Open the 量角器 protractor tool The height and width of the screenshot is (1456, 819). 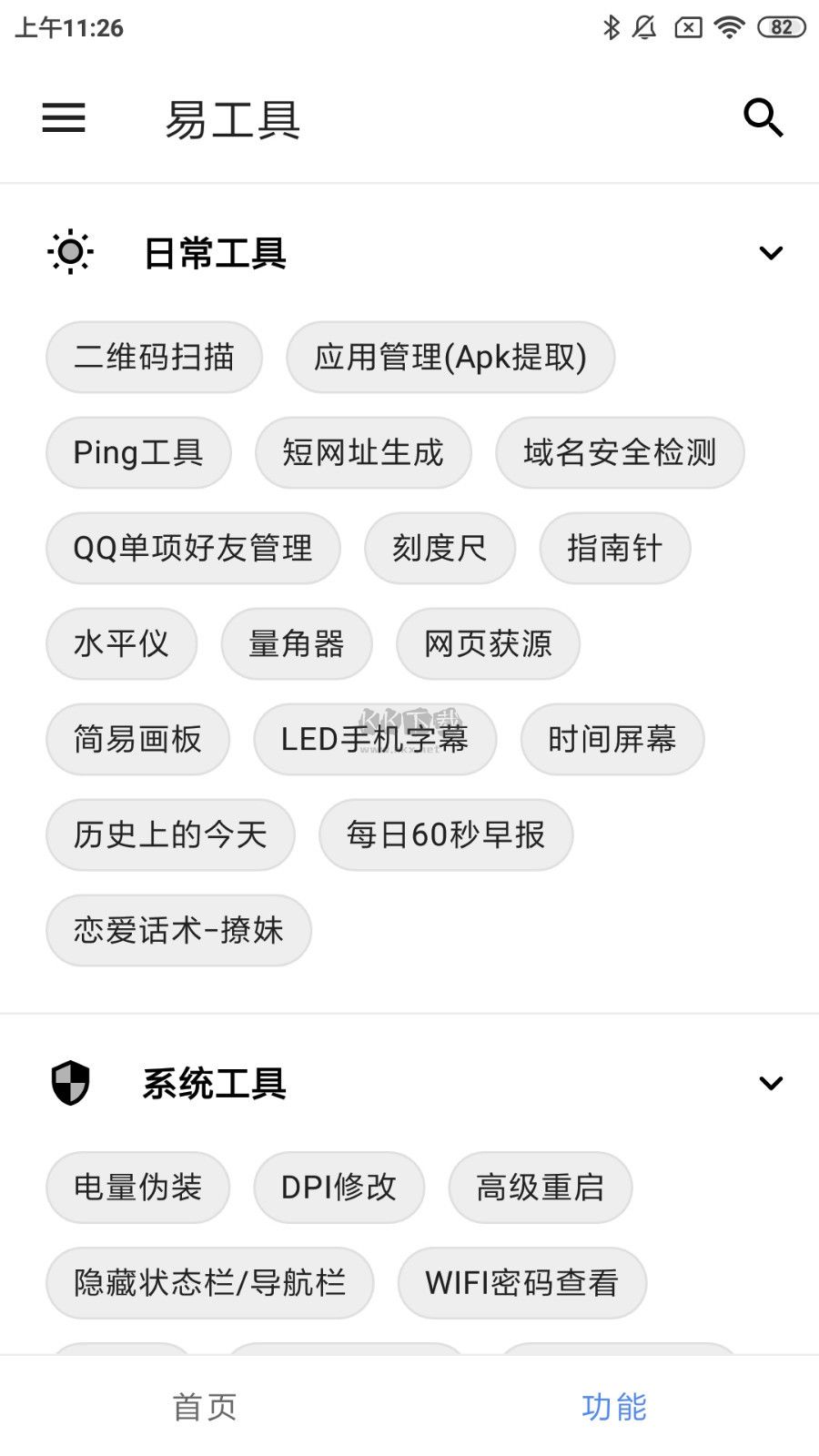pyautogui.click(x=296, y=643)
